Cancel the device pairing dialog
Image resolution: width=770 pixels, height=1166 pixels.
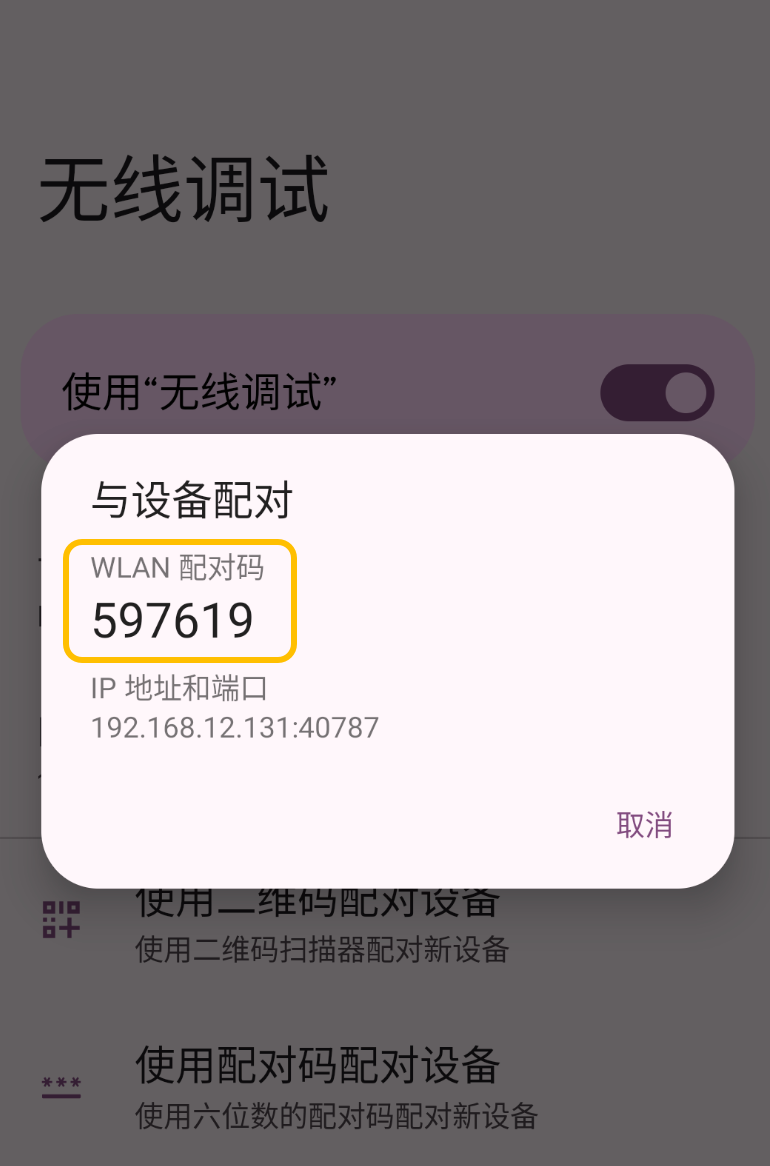[x=644, y=825]
